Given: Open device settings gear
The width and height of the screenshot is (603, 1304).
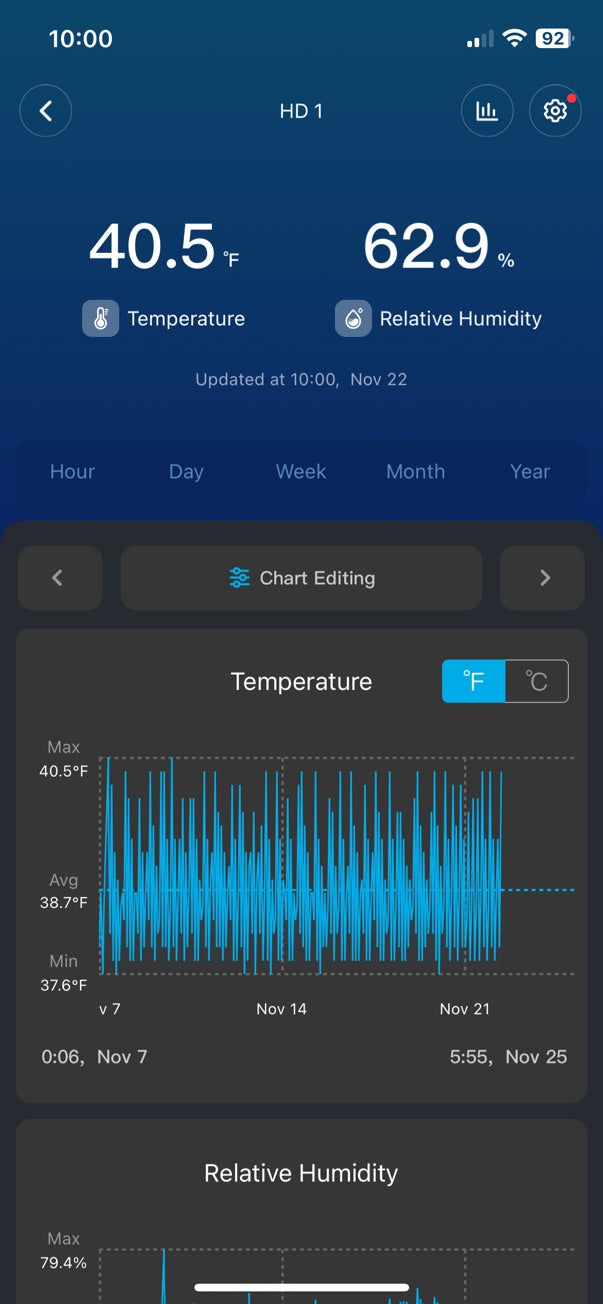Looking at the screenshot, I should tap(555, 111).
